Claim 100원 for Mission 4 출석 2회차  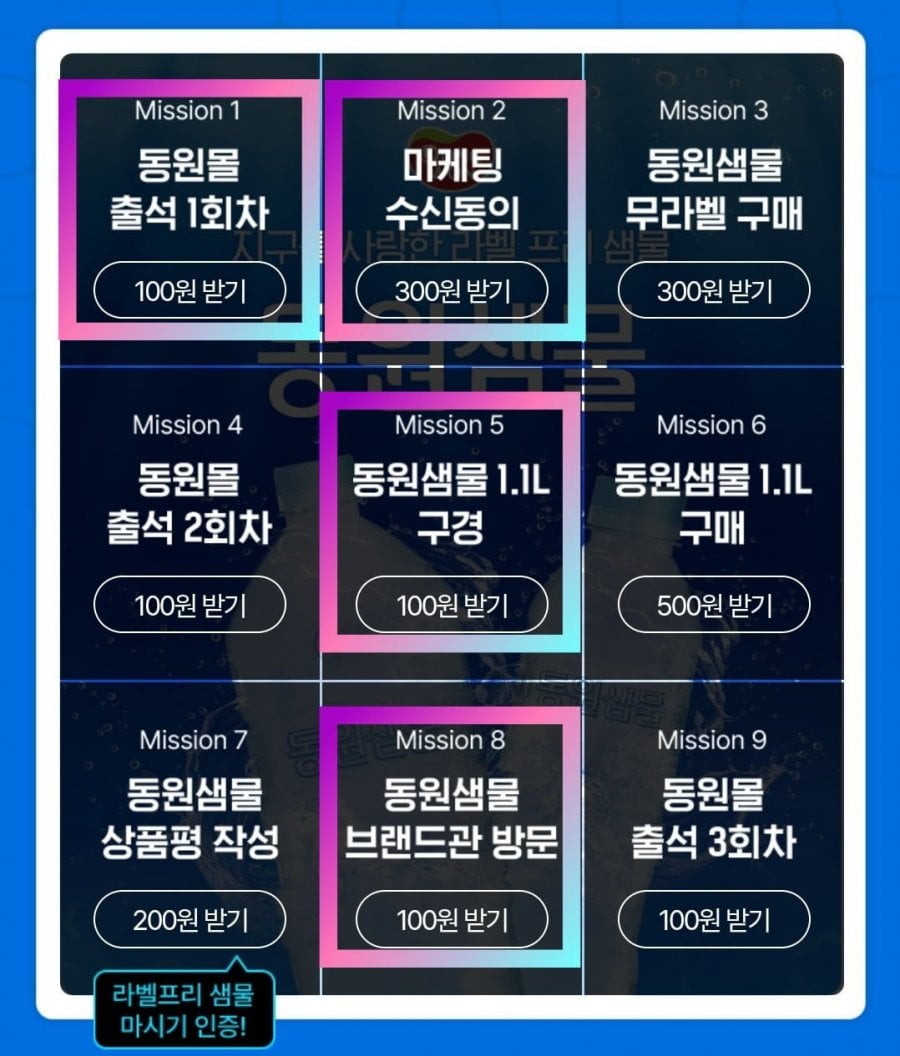click(190, 605)
